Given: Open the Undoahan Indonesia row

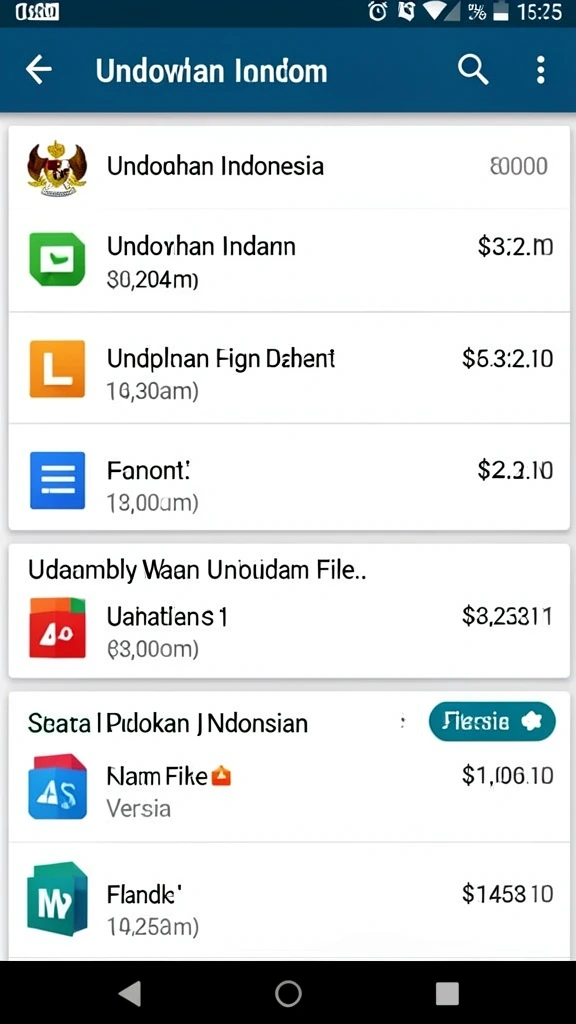Looking at the screenshot, I should 289,167.
